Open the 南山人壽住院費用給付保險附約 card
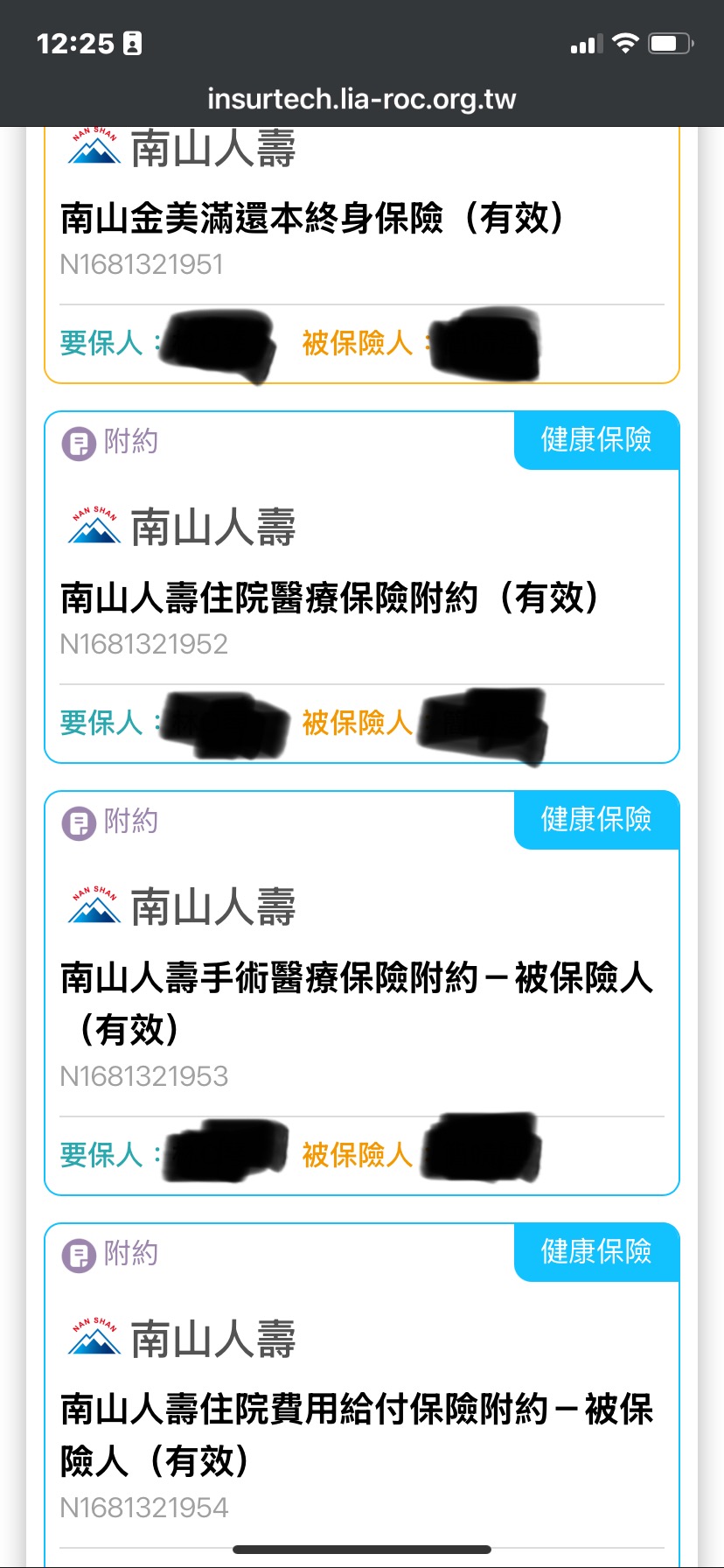 [362, 1395]
